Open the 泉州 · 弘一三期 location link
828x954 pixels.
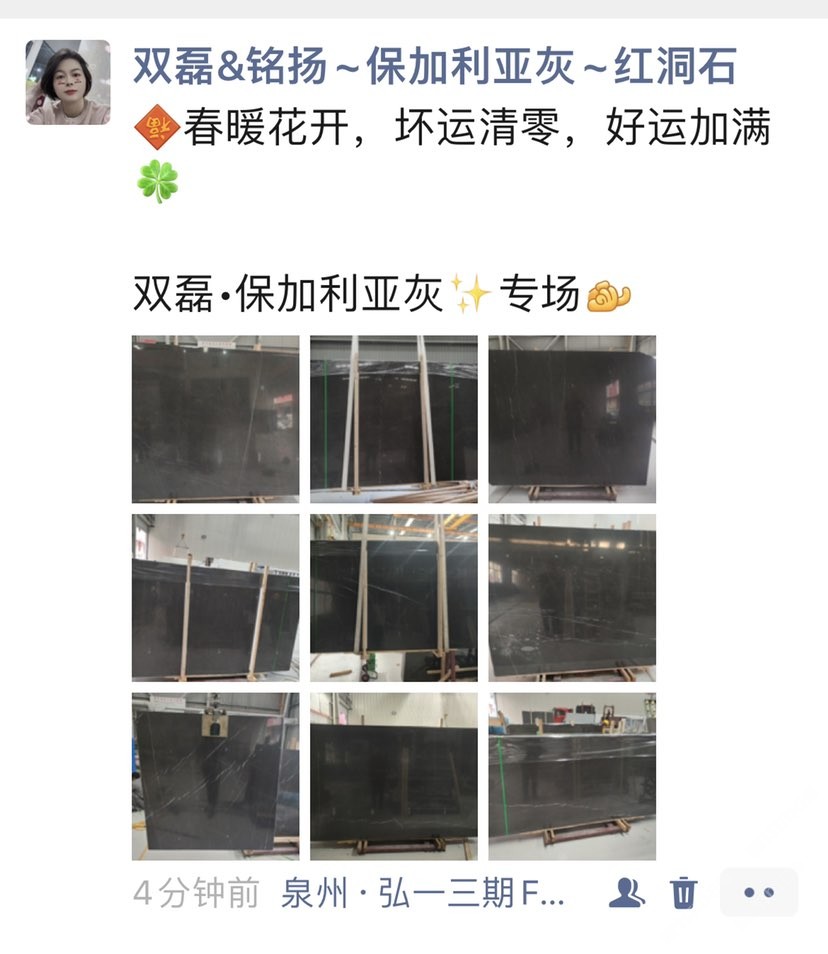(x=424, y=893)
